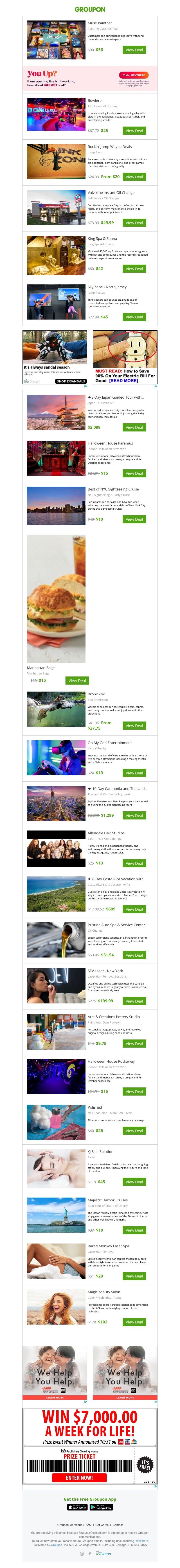View the Sky Zone North Jersey deal
The width and height of the screenshot is (180, 1568).
pos(134,317)
